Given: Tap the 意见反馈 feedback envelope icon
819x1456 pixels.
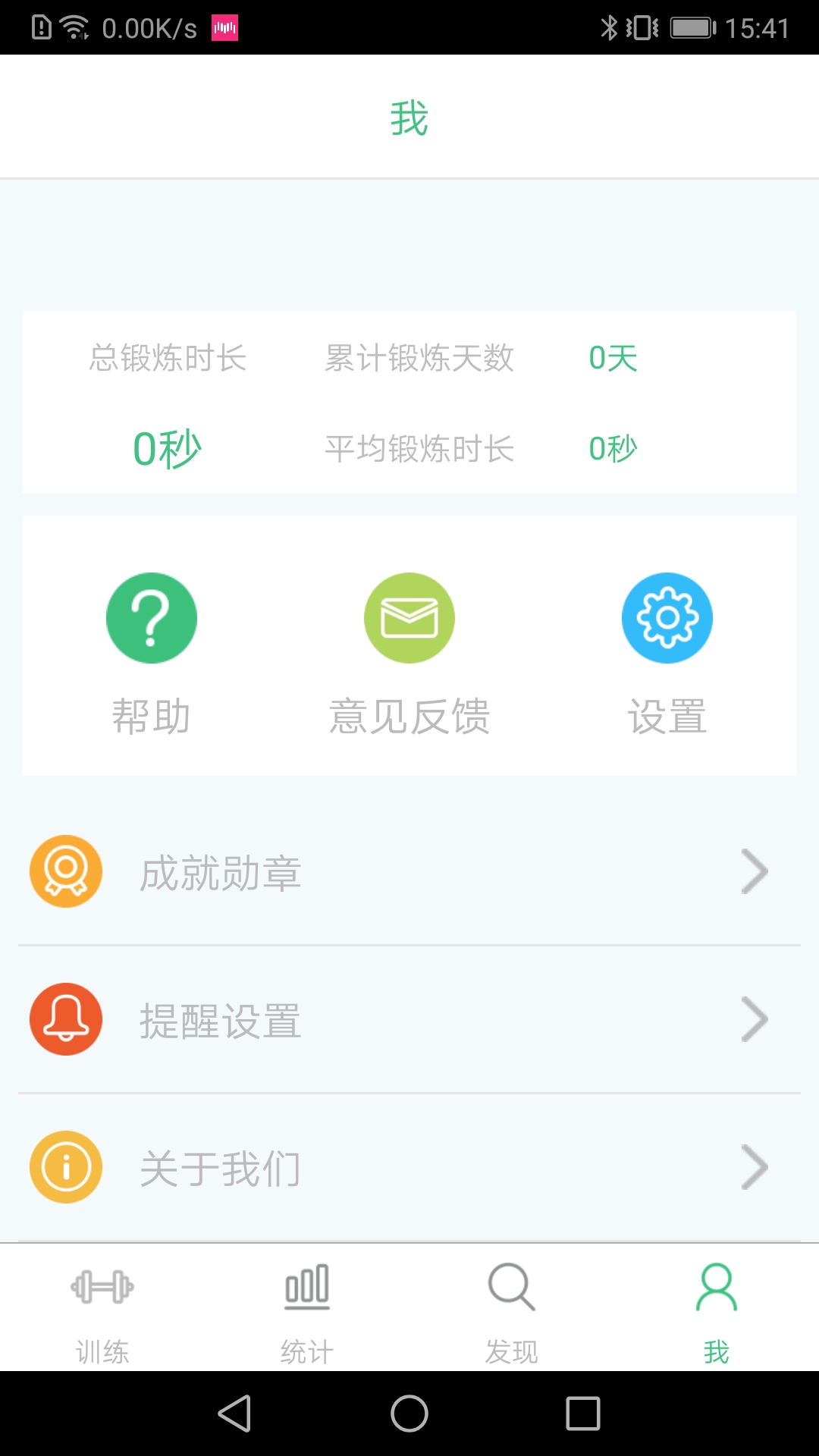Looking at the screenshot, I should [409, 618].
